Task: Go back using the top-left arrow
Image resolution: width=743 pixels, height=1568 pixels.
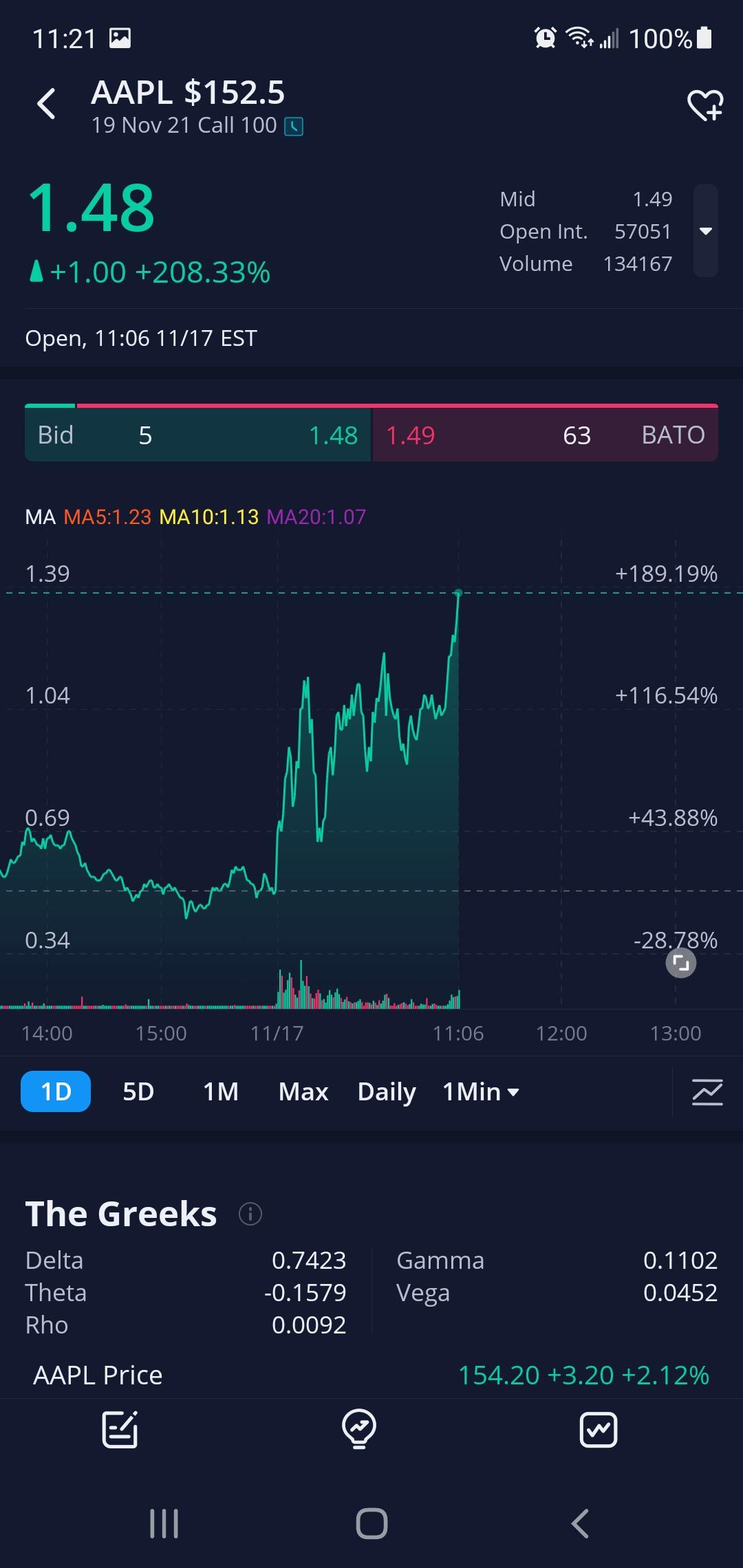Action: tap(46, 105)
